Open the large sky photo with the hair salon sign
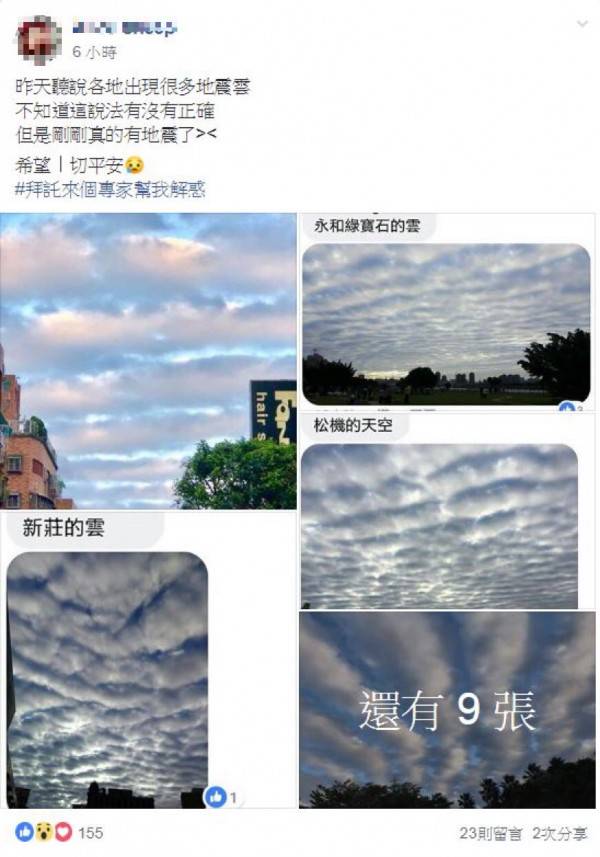The height and width of the screenshot is (857, 600). pyautogui.click(x=148, y=360)
